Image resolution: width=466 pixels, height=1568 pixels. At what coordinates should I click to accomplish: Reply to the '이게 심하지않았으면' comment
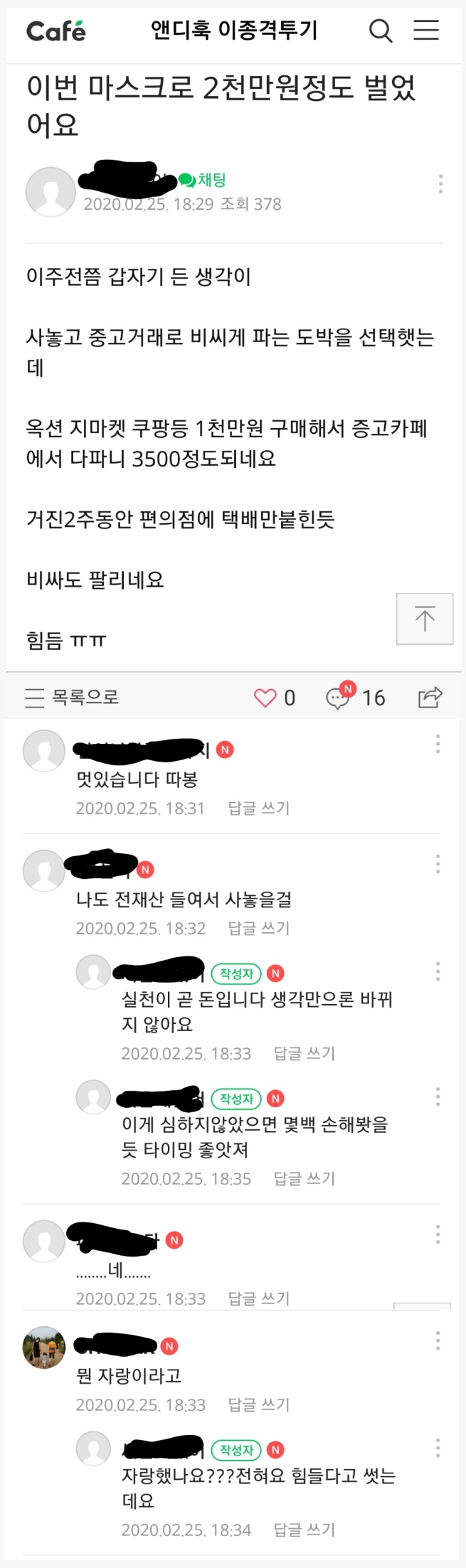pyautogui.click(x=304, y=1178)
